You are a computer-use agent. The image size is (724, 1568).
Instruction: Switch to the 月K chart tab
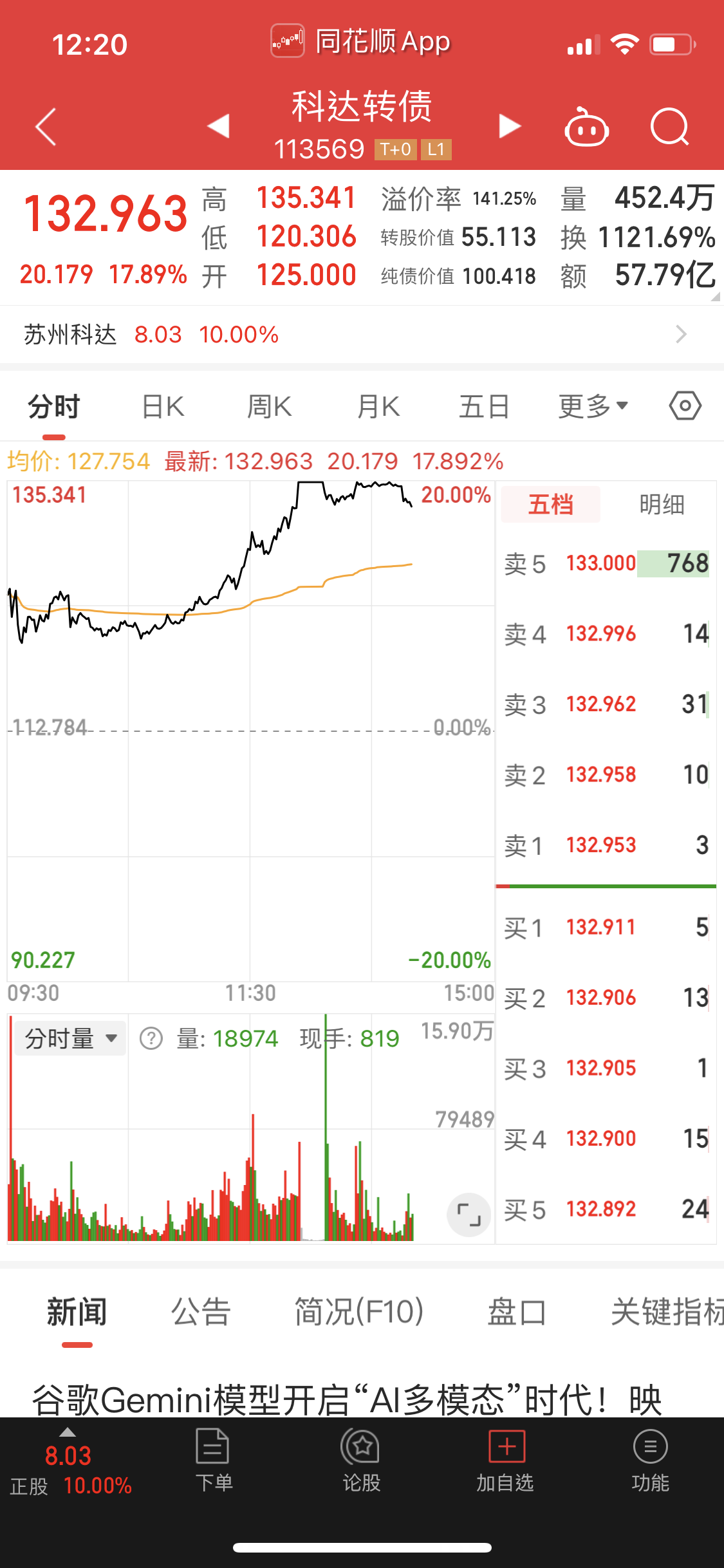pyautogui.click(x=378, y=407)
